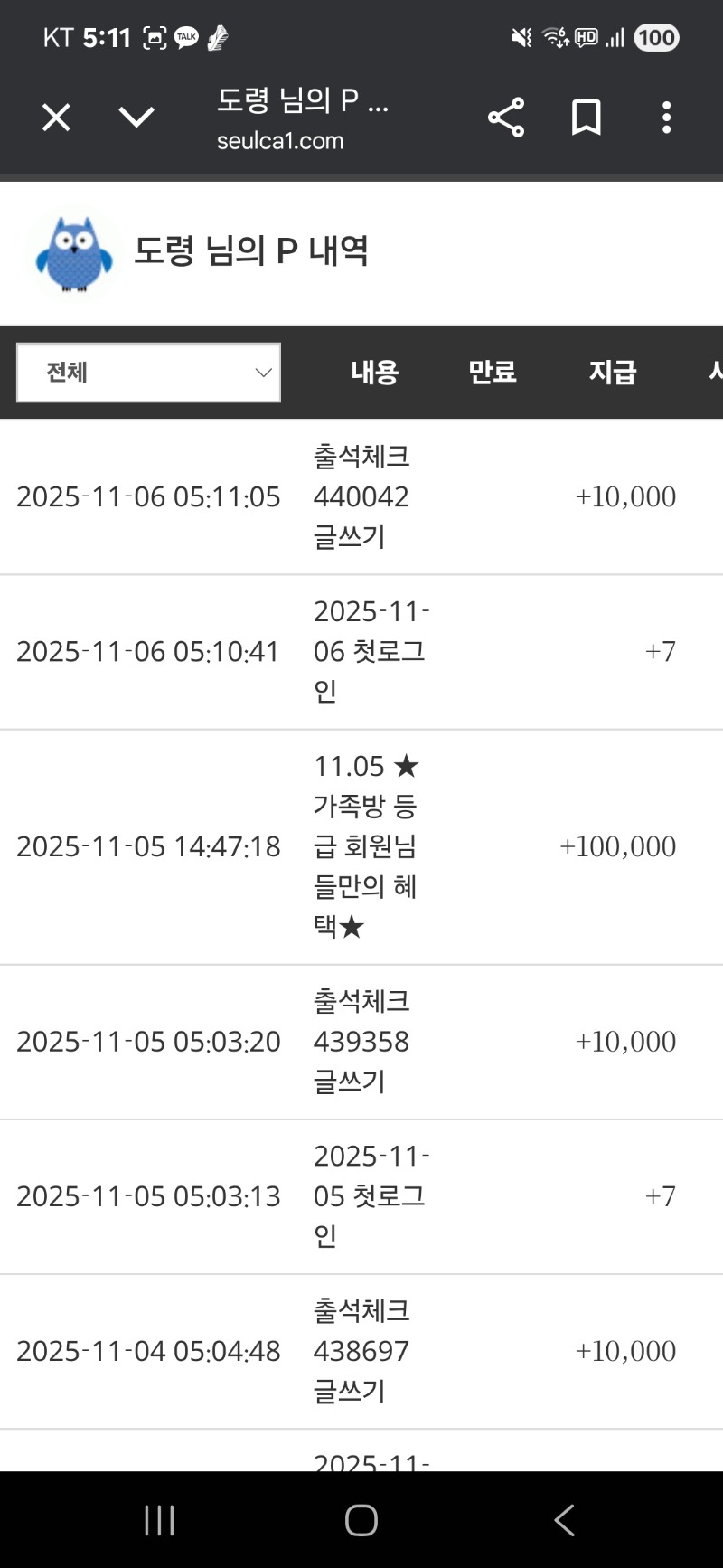723x1568 pixels.
Task: Select the 2025-11-06 첫로그인 entry
Action: coord(361,651)
